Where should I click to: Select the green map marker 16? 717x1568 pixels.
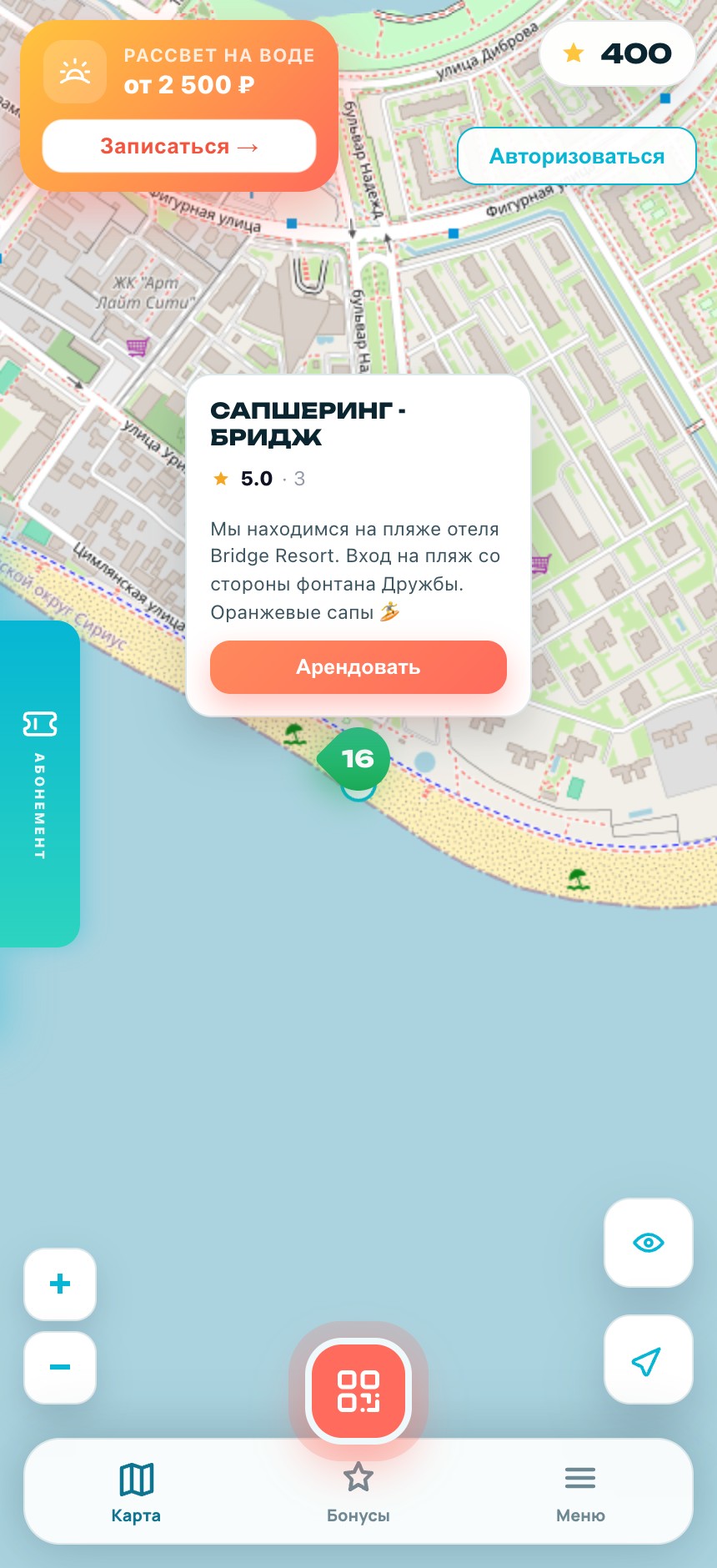[x=356, y=759]
